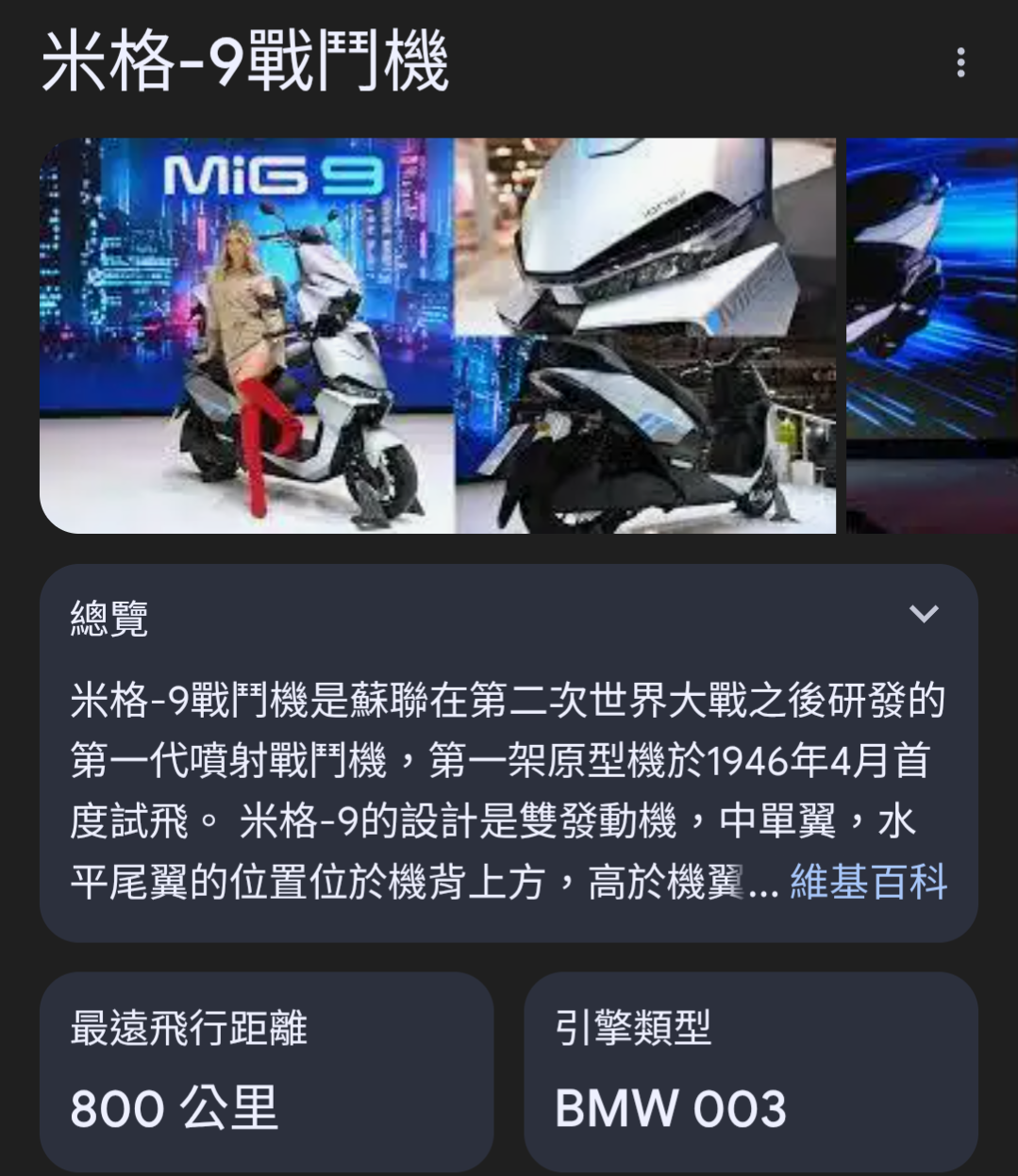Open the 最遠飛行距離 800 公里 card
This screenshot has width=1018, height=1176.
point(266,1071)
